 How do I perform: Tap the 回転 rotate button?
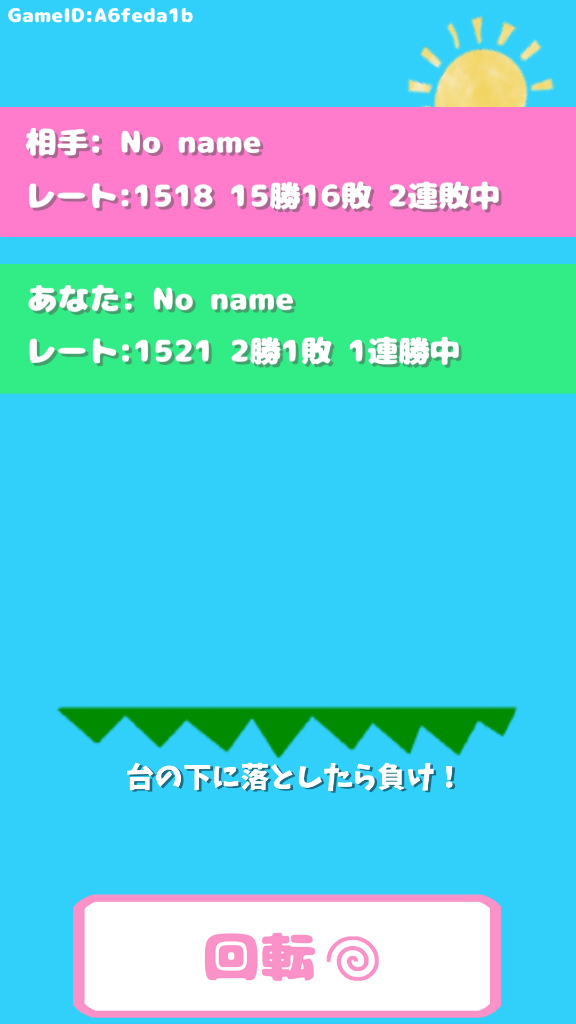(x=287, y=956)
